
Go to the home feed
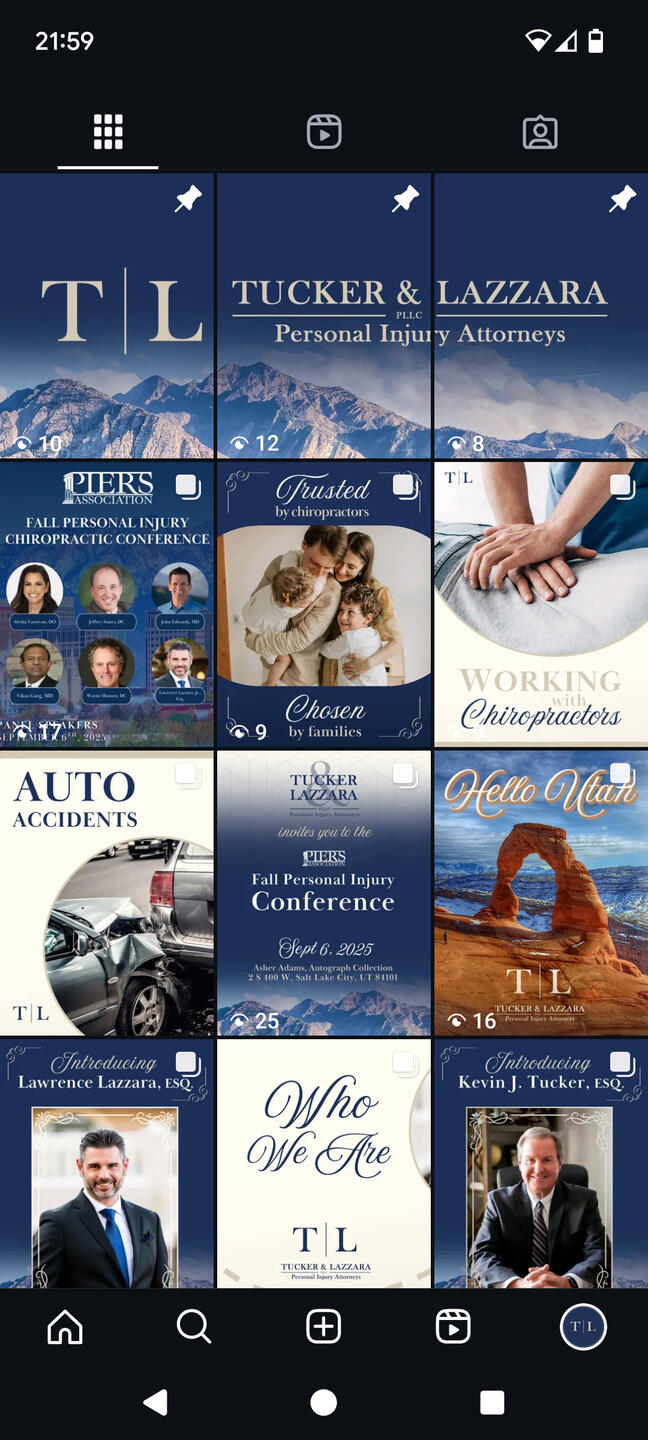click(x=65, y=1327)
